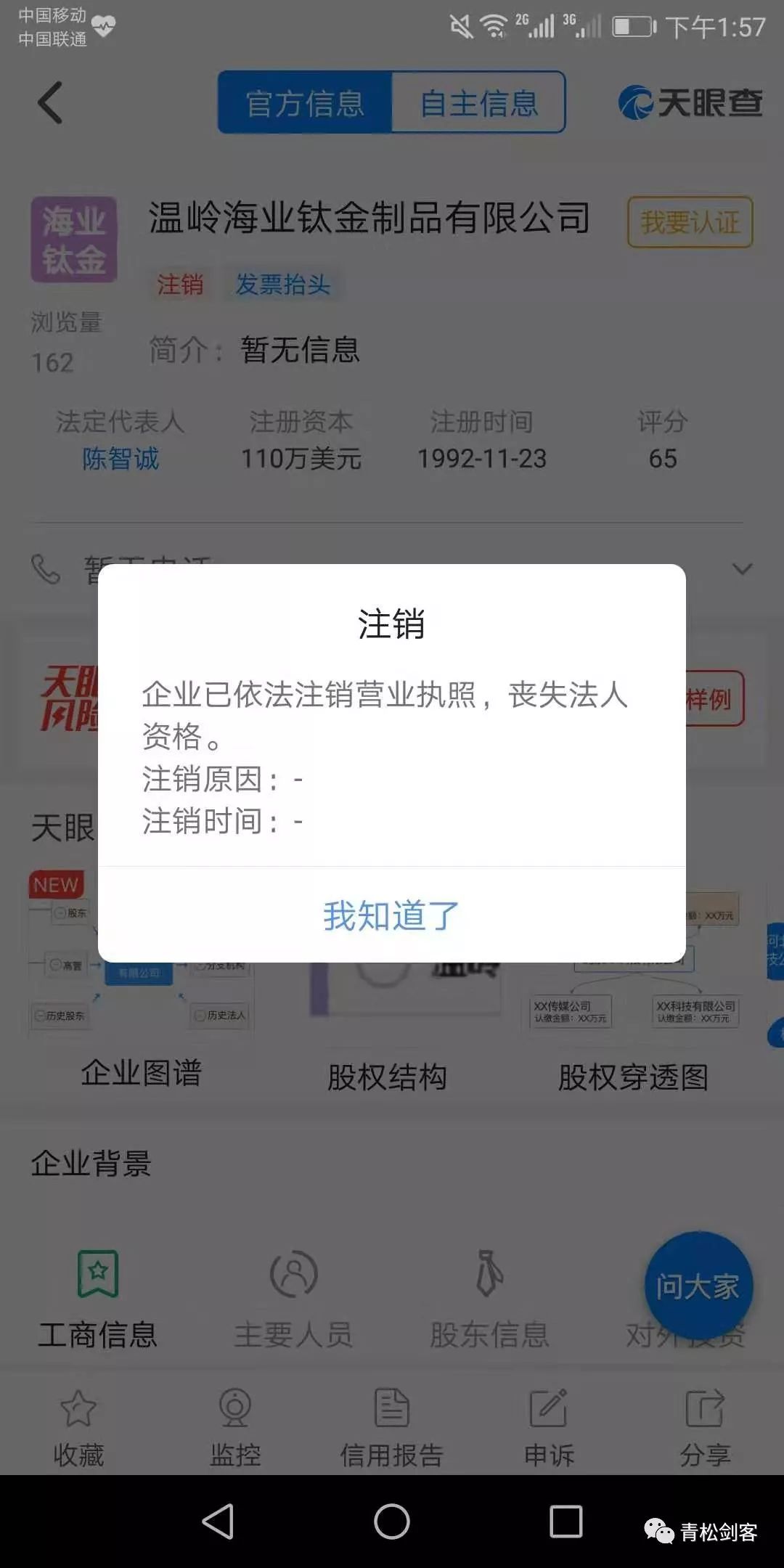Tap the 问大家 floating button
The width and height of the screenshot is (784, 1568).
[x=698, y=1286]
